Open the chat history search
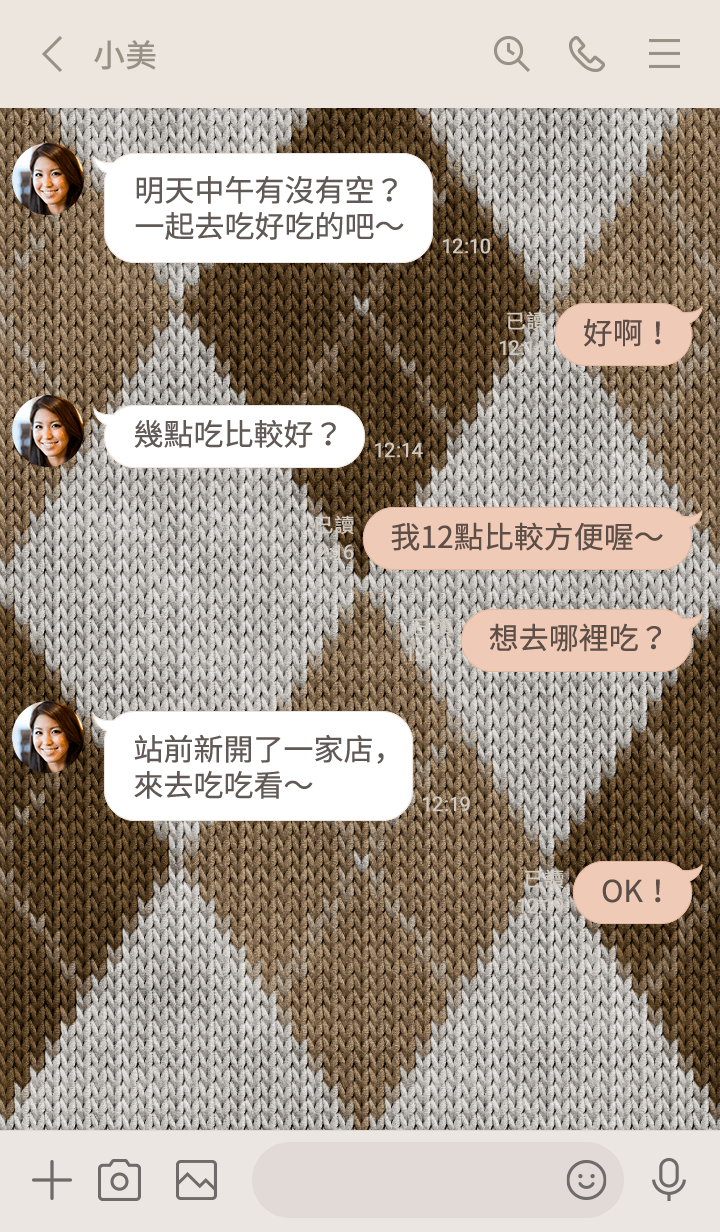 511,54
